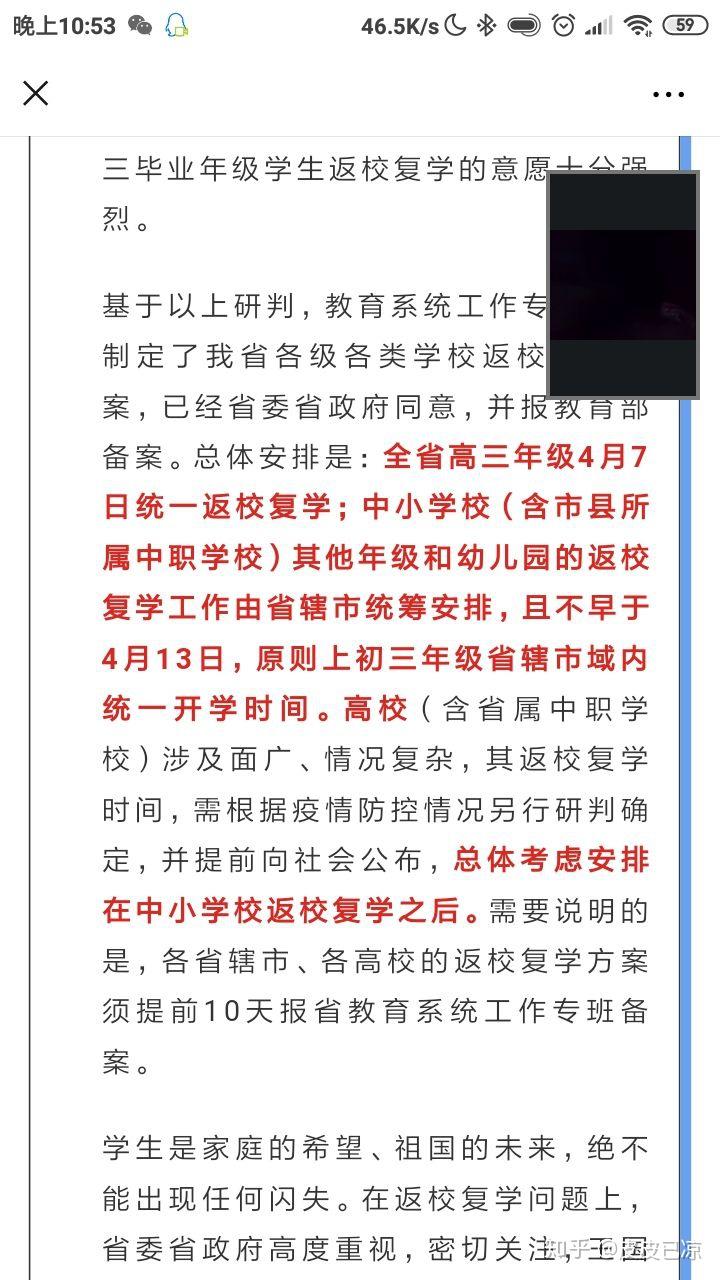Open the three-dot overflow menu
720x1280 pixels.
[x=668, y=95]
